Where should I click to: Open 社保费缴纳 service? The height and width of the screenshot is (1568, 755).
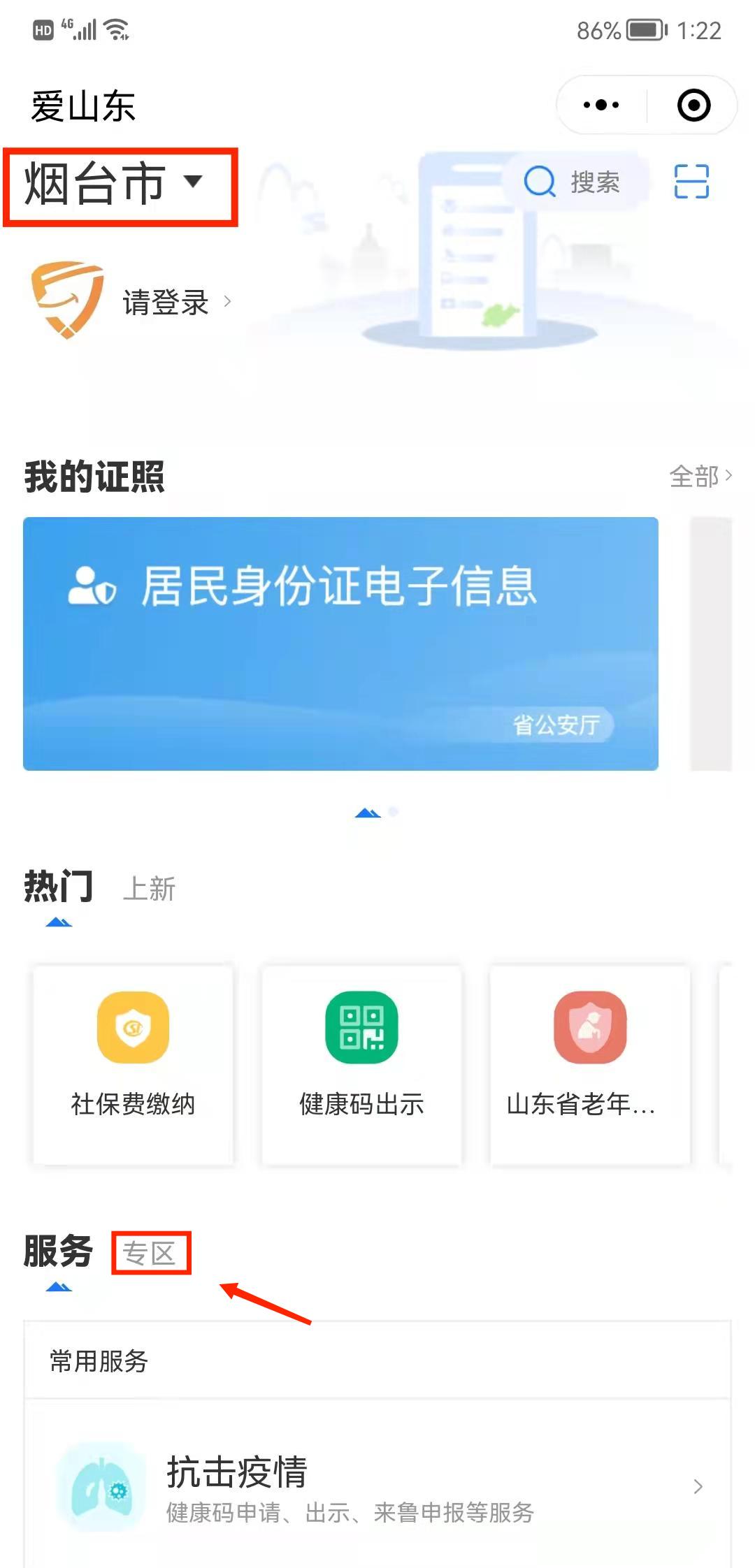pyautogui.click(x=133, y=1062)
